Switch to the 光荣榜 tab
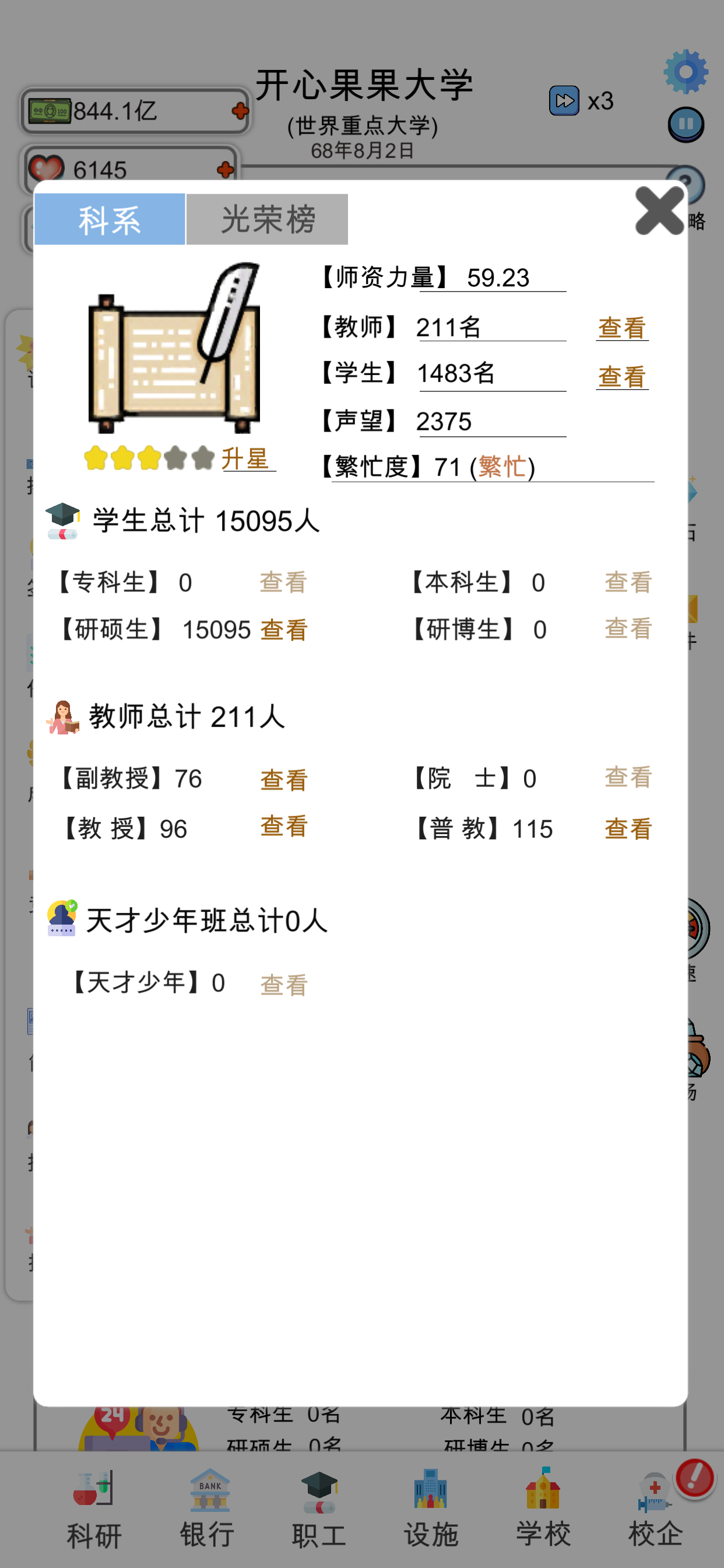The image size is (724, 1568). pyautogui.click(x=267, y=219)
